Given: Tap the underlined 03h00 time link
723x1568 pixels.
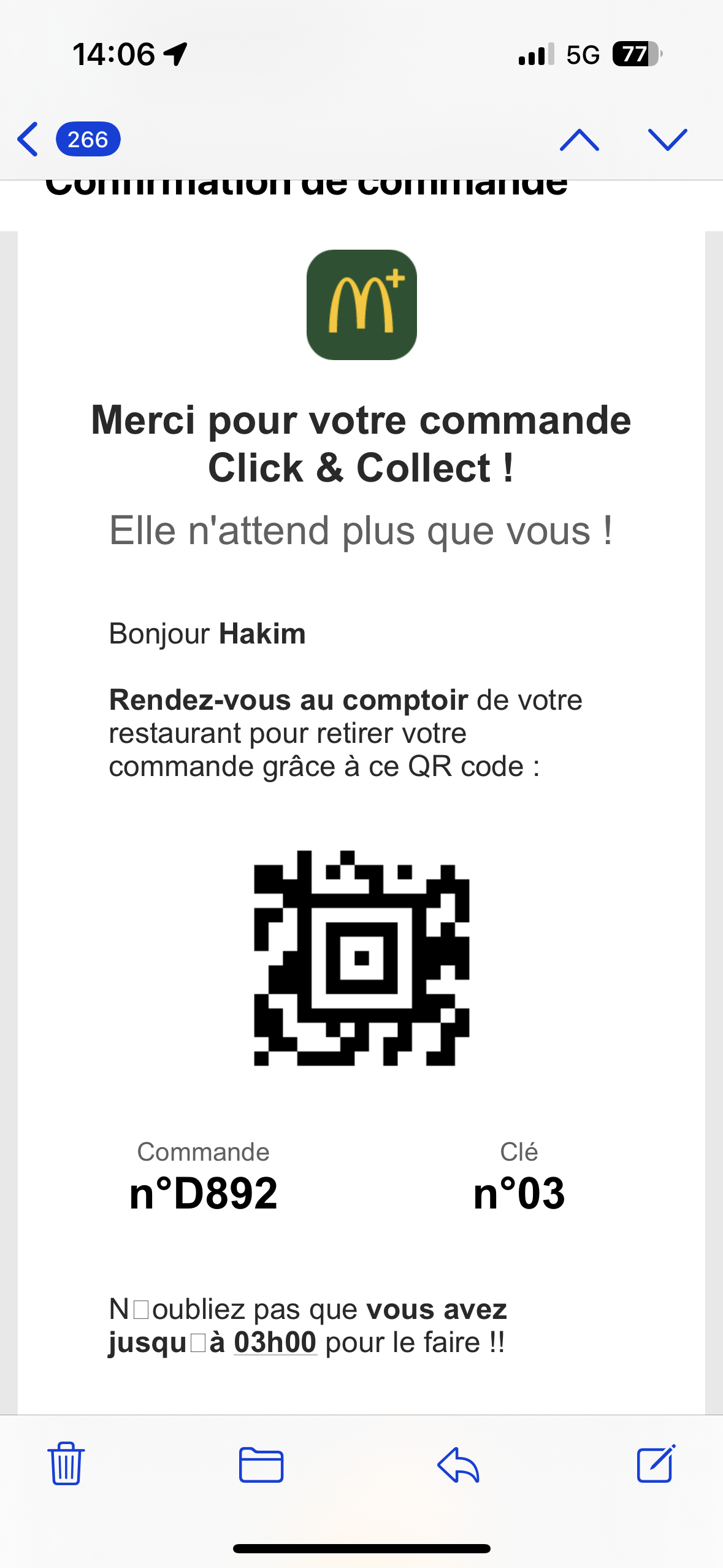Looking at the screenshot, I should click(275, 1342).
